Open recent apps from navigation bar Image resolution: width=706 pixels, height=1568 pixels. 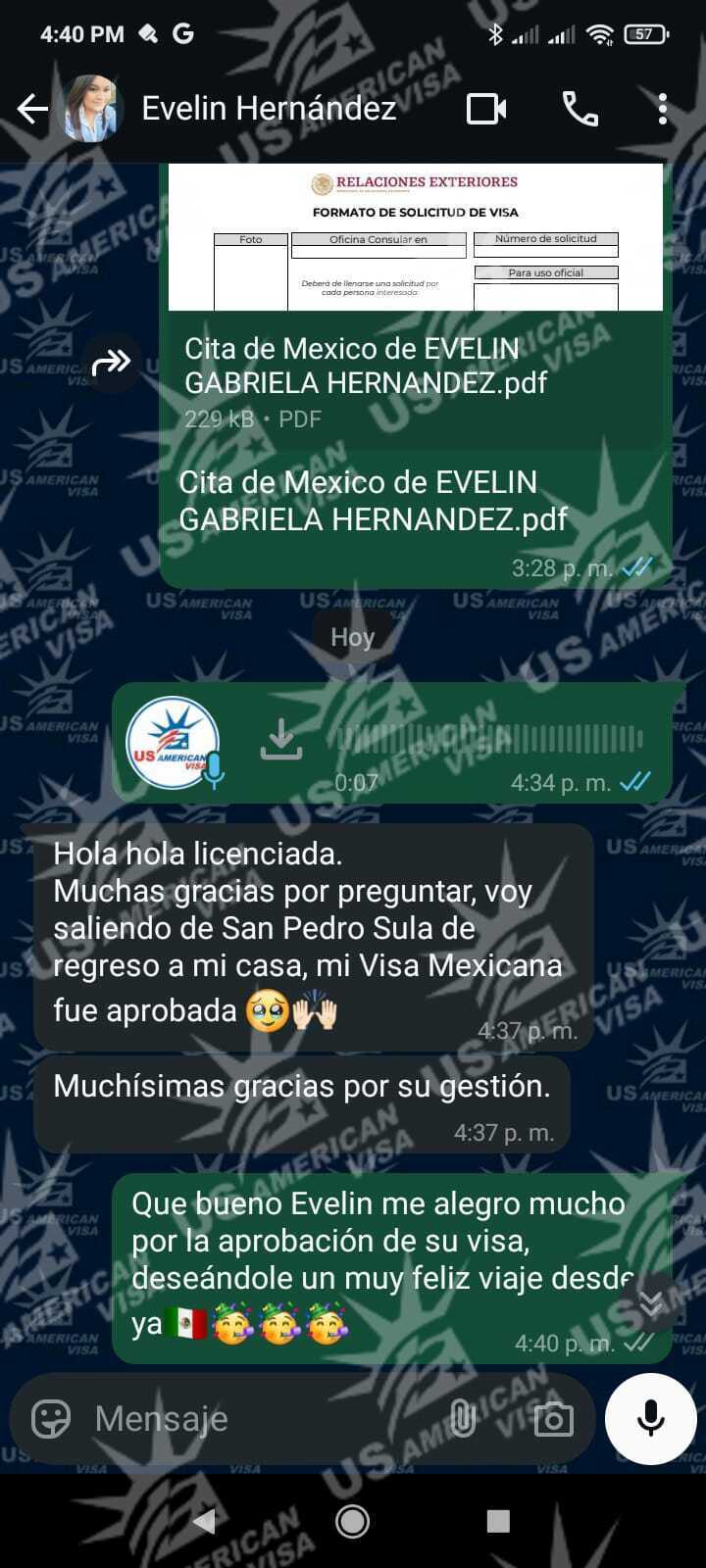(498, 1521)
